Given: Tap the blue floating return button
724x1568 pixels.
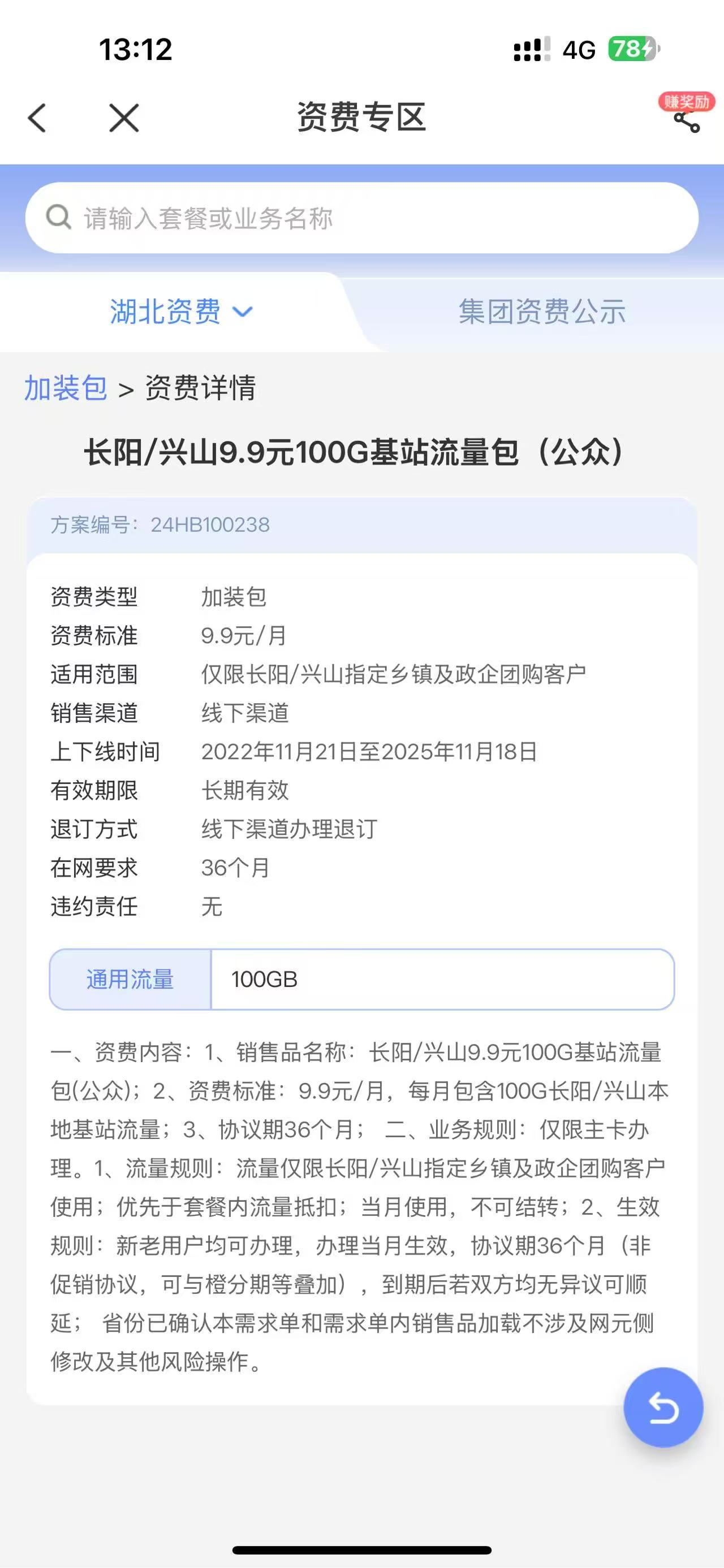Looking at the screenshot, I should pos(663,1408).
